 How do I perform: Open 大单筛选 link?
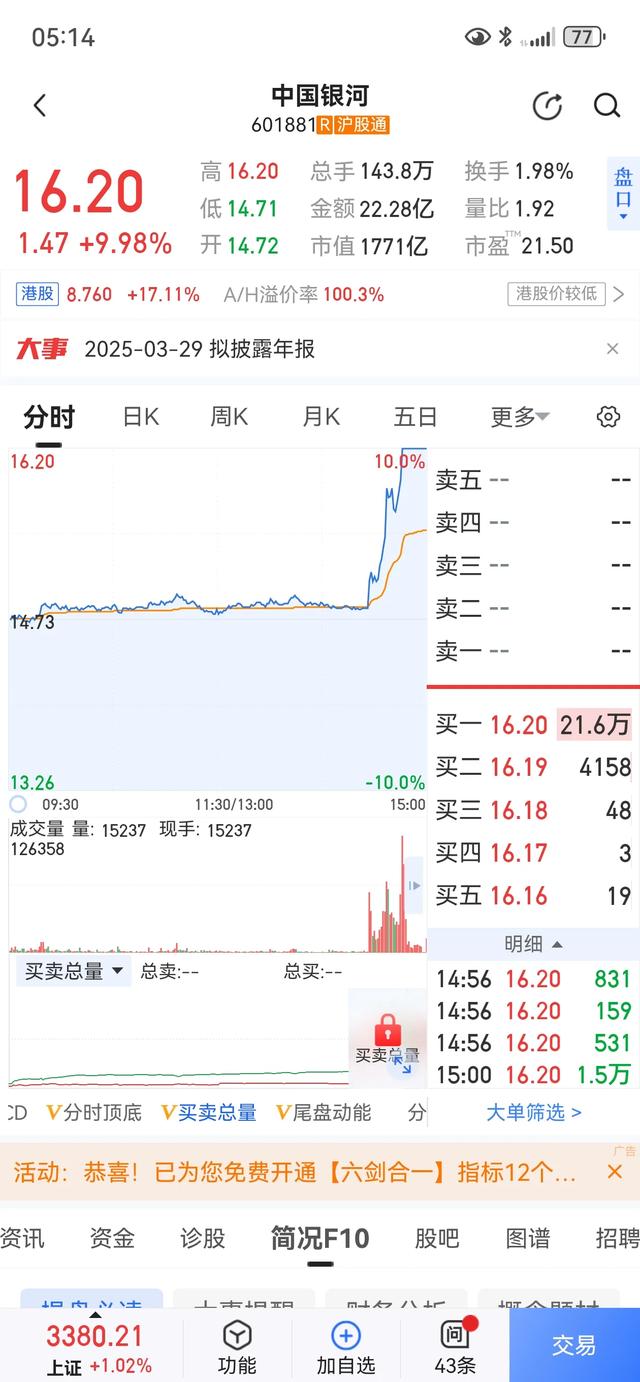tap(534, 1112)
